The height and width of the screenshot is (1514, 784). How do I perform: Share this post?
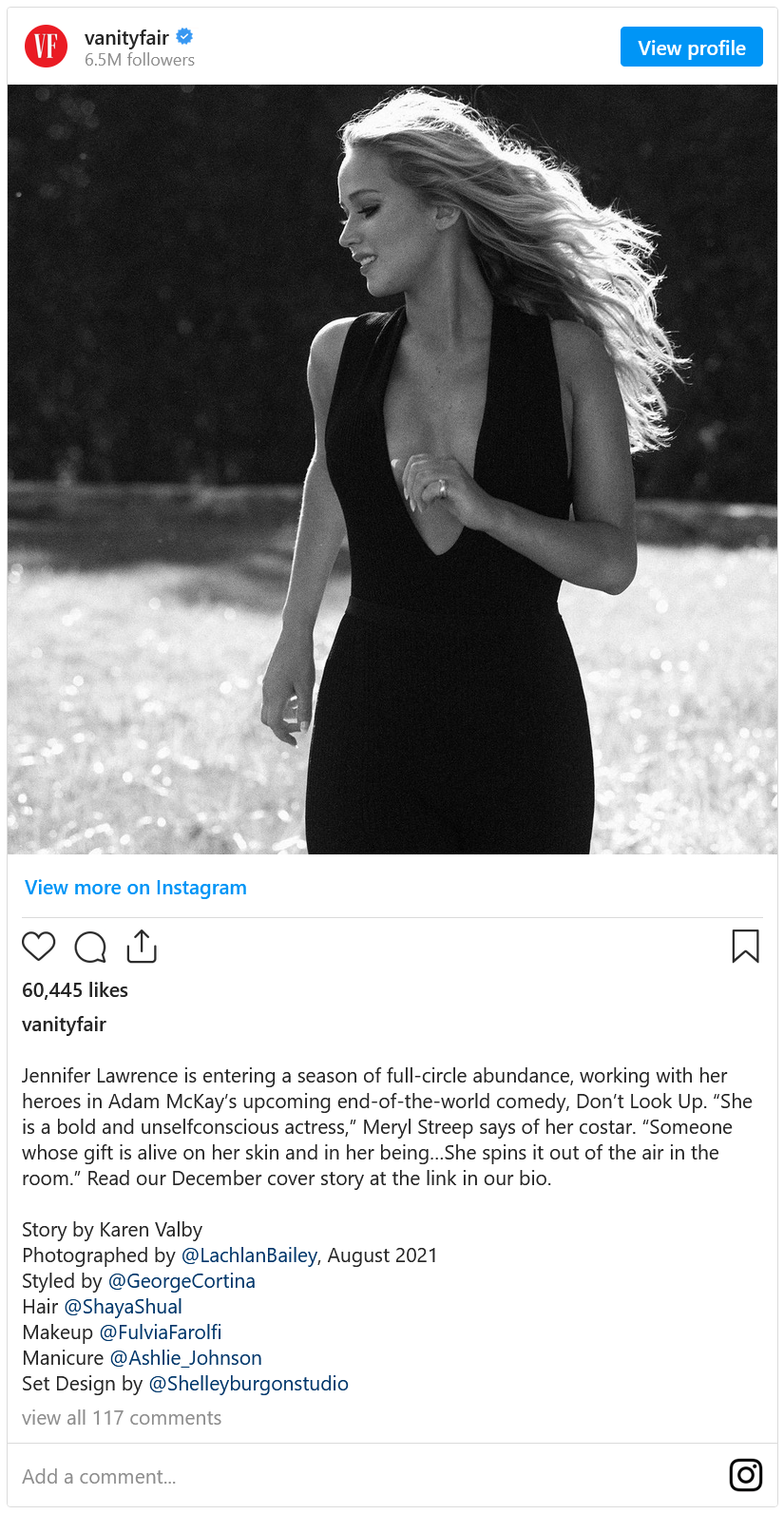(142, 947)
